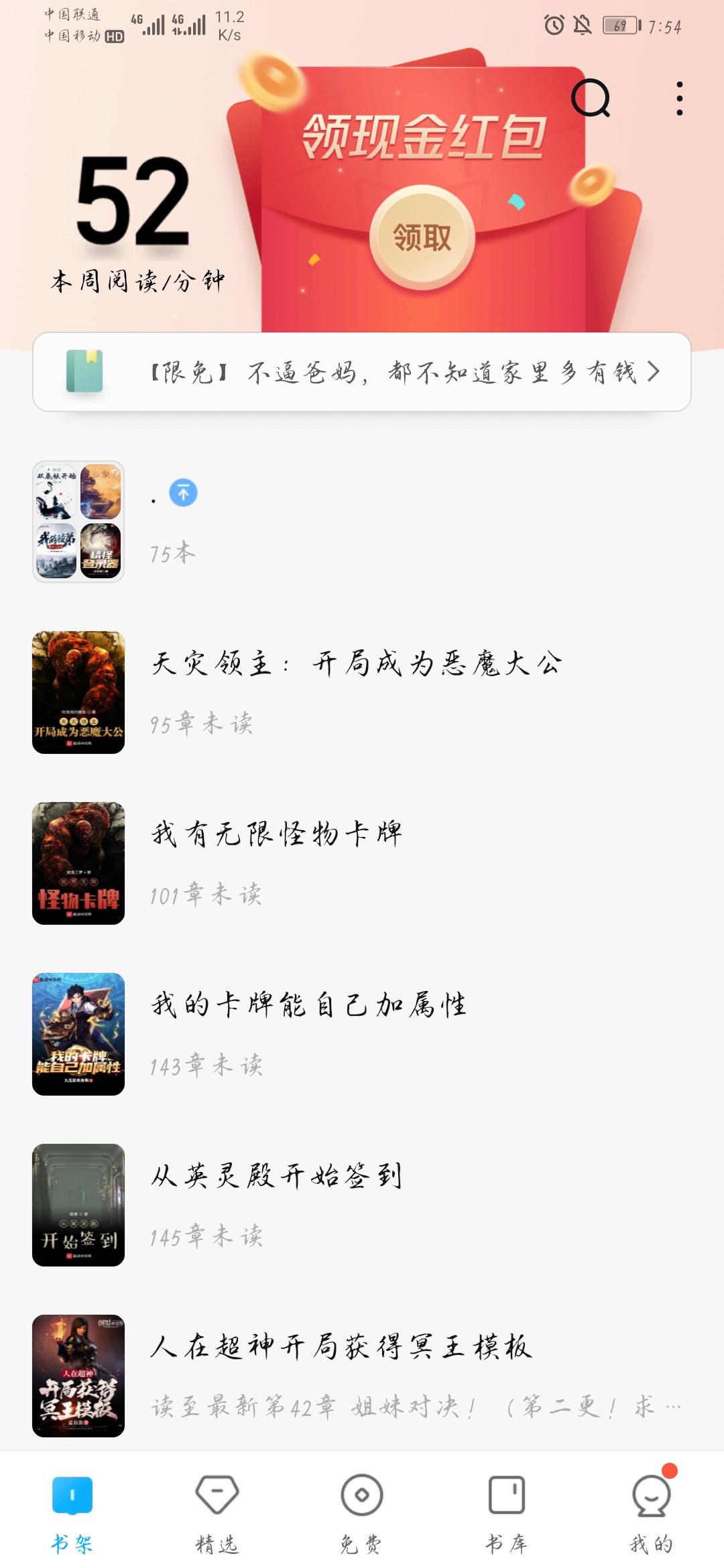724x1568 pixels.
Task: Select the 书架 tab
Action: [72, 1512]
